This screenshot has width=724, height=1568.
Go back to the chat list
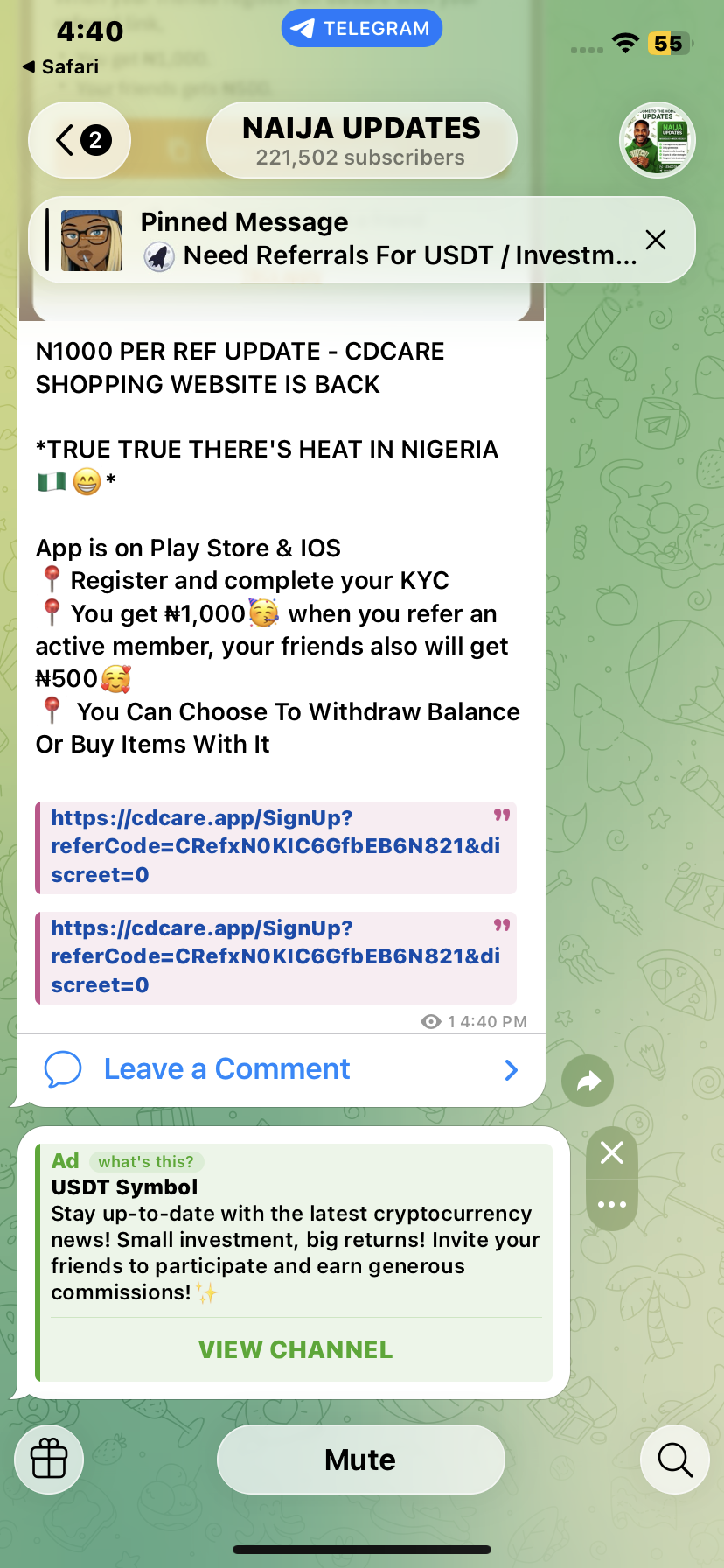[x=79, y=140]
